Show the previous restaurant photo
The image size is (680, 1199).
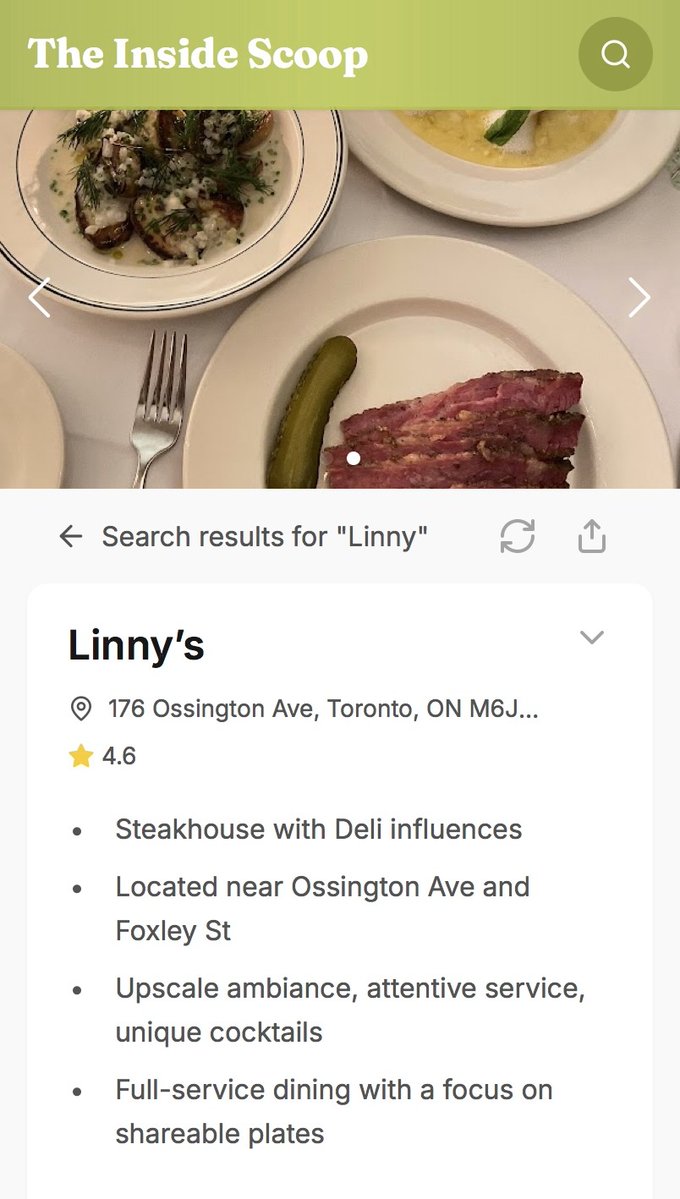[x=39, y=298]
